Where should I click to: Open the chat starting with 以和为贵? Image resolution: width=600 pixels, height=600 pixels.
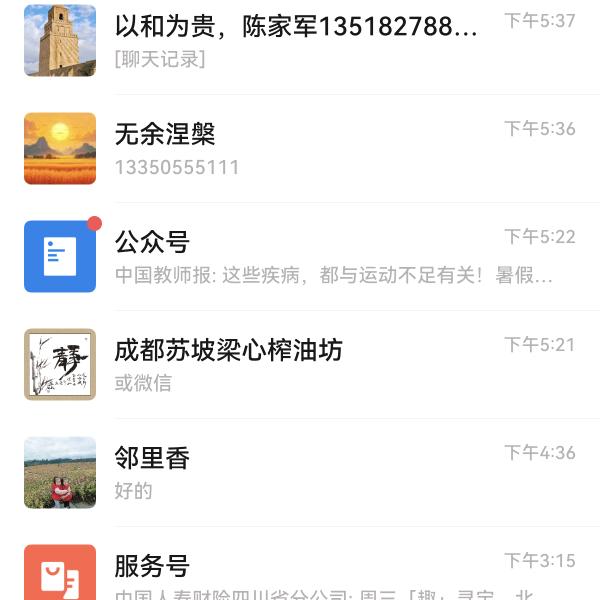pos(300,40)
